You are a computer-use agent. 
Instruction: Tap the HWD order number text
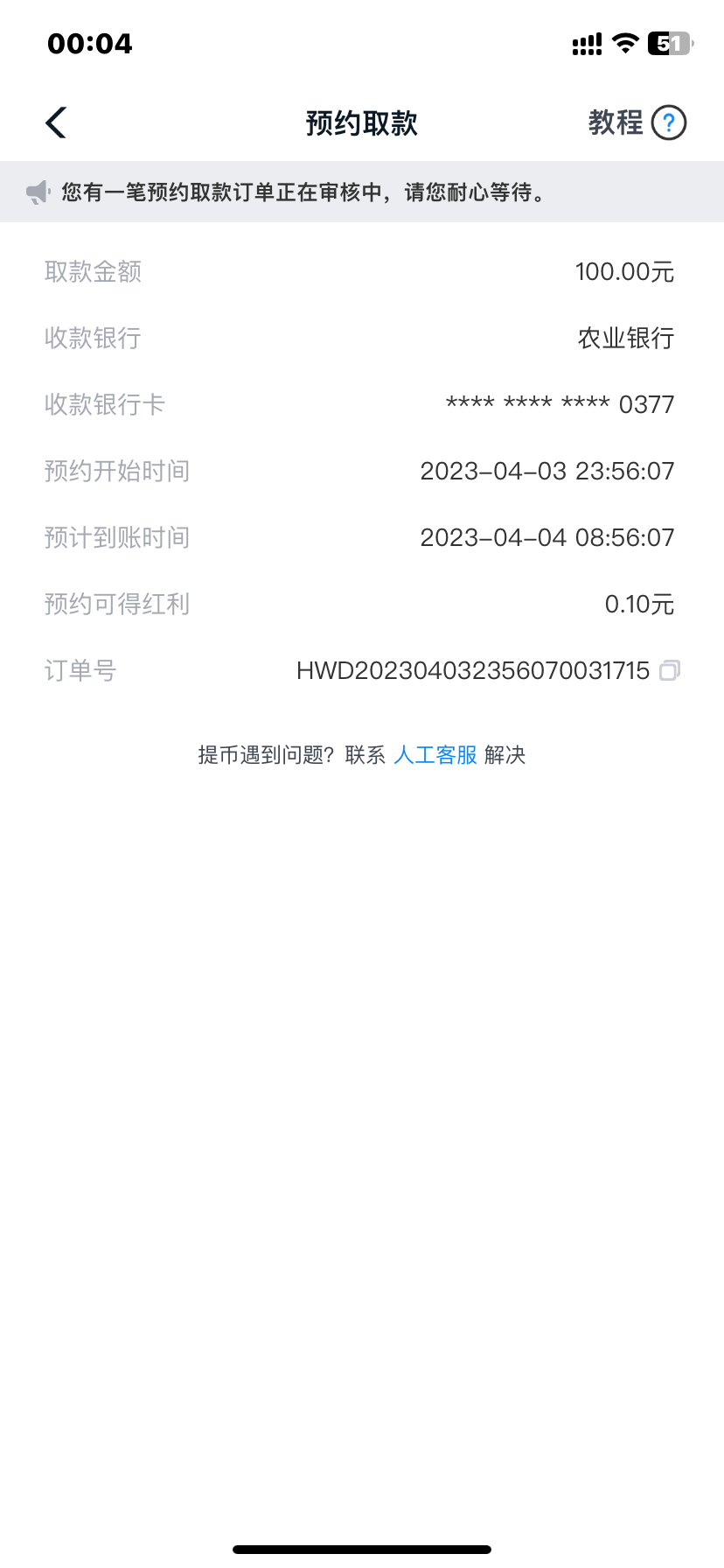click(x=475, y=669)
